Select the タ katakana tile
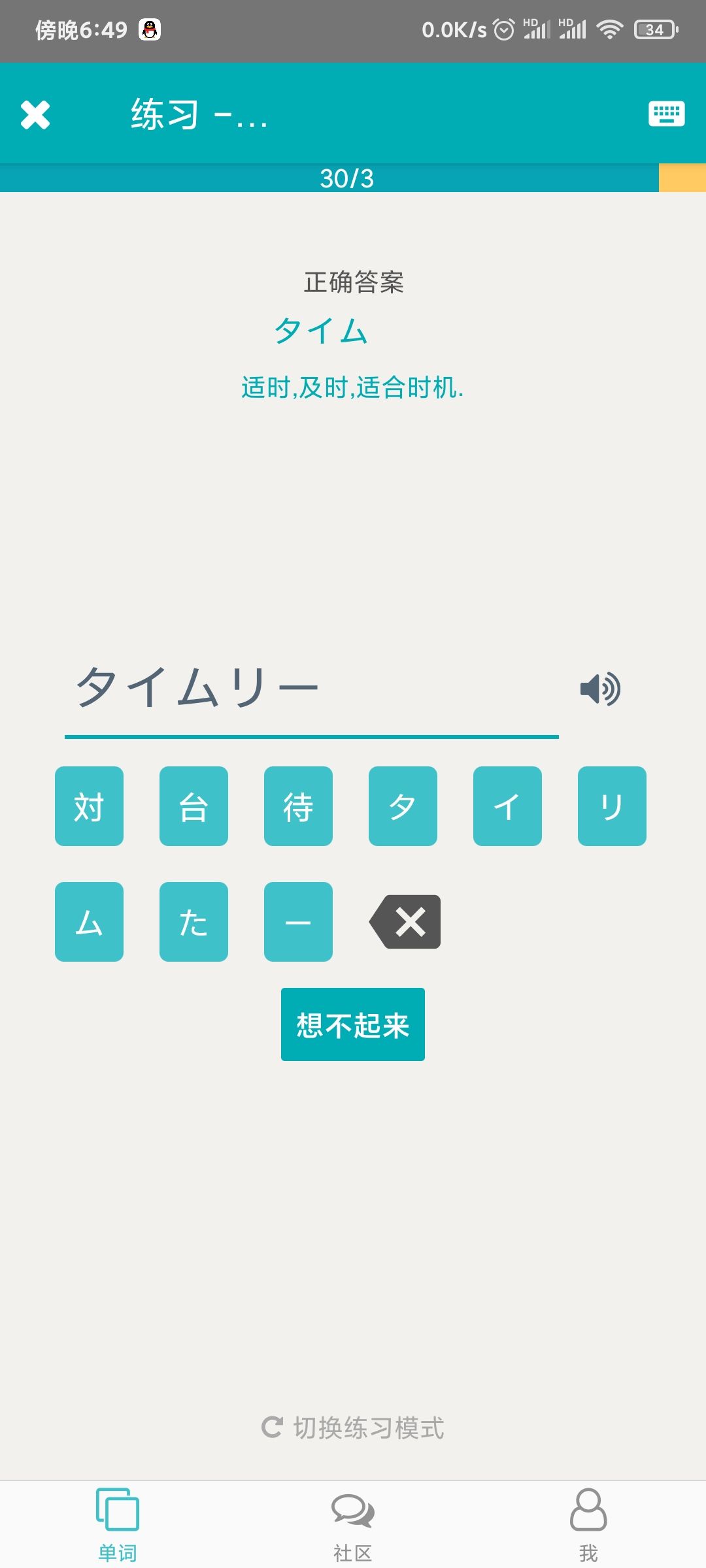 point(403,806)
